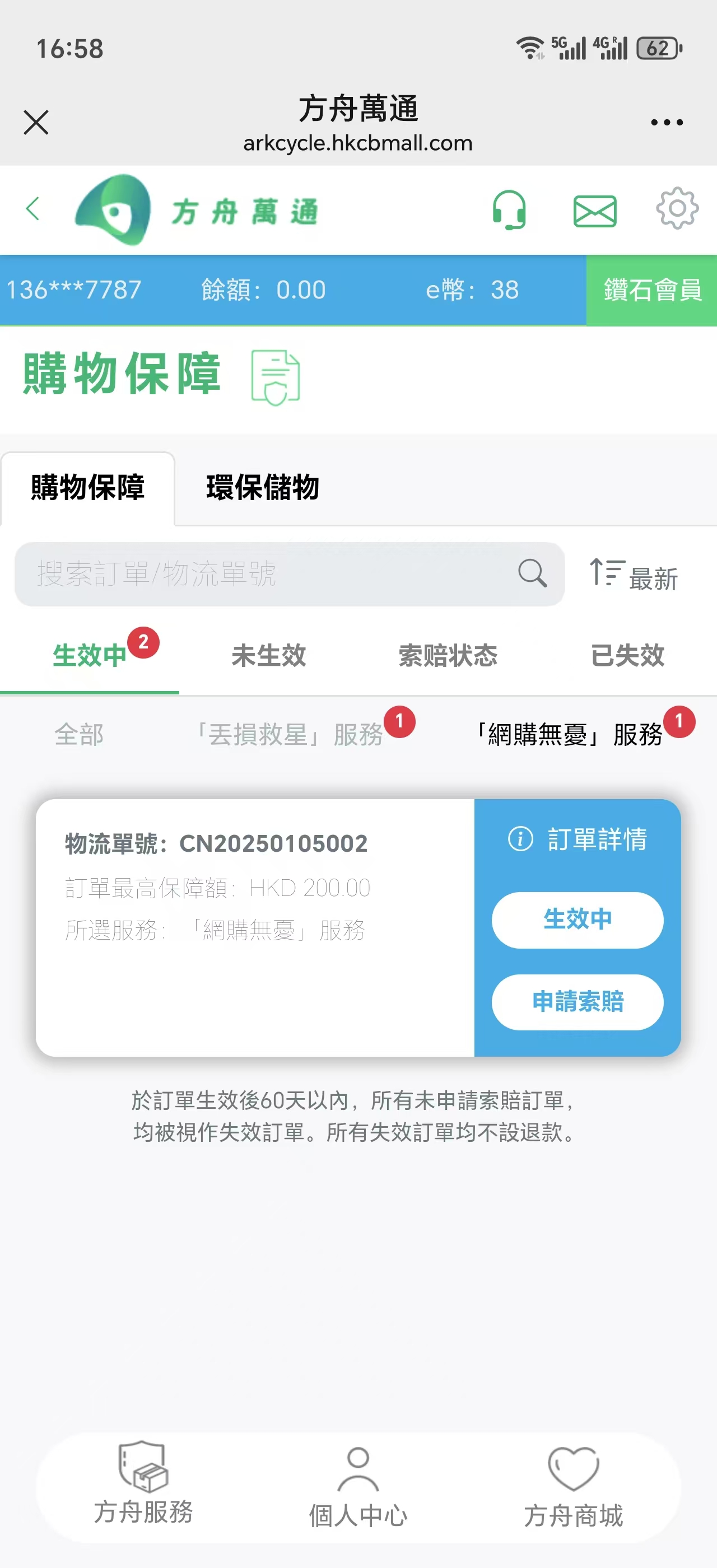Open 訂單詳情 for CN20250105002
717x1568 pixels.
tap(578, 839)
